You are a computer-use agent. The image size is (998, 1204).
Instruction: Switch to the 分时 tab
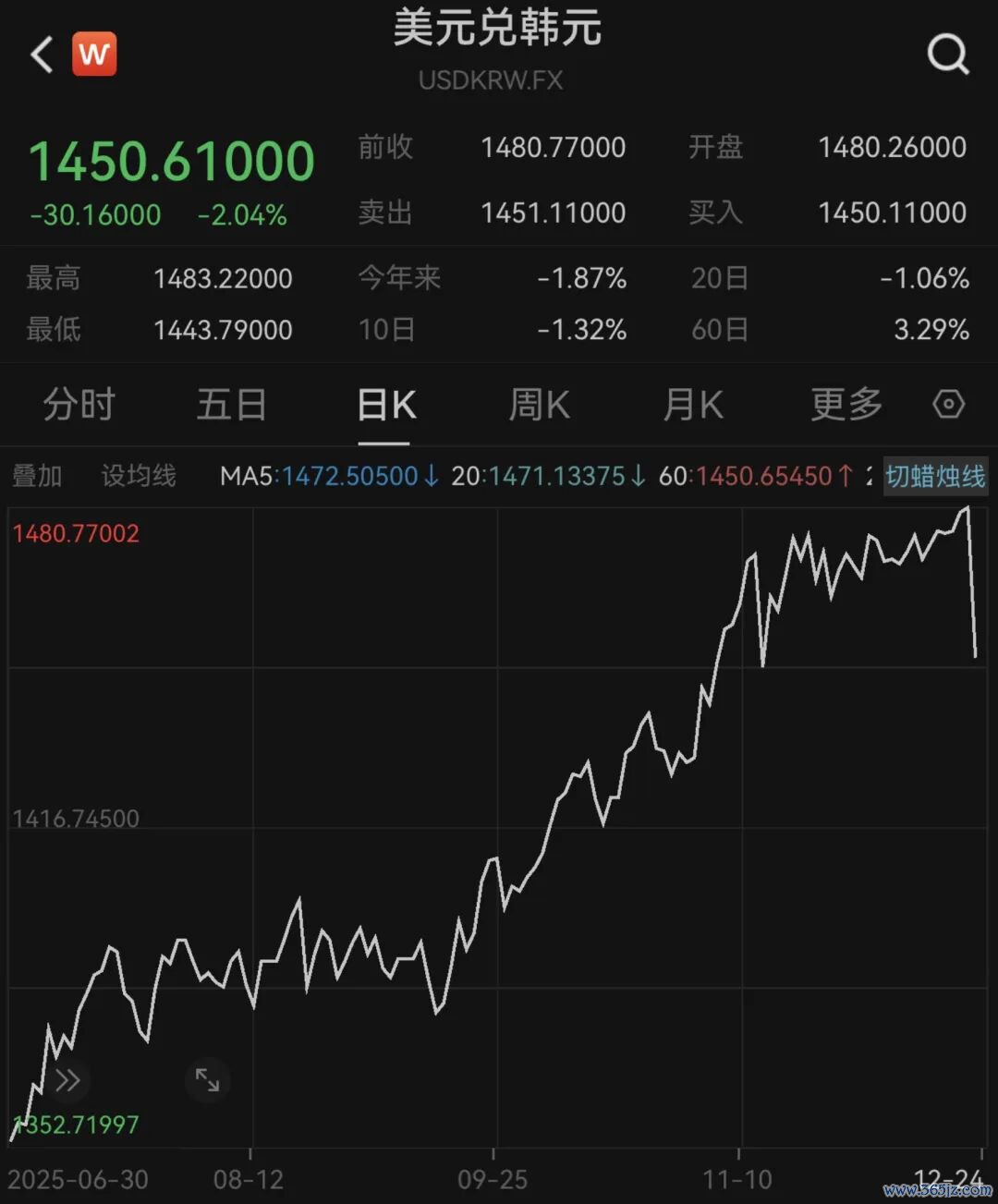coord(79,405)
